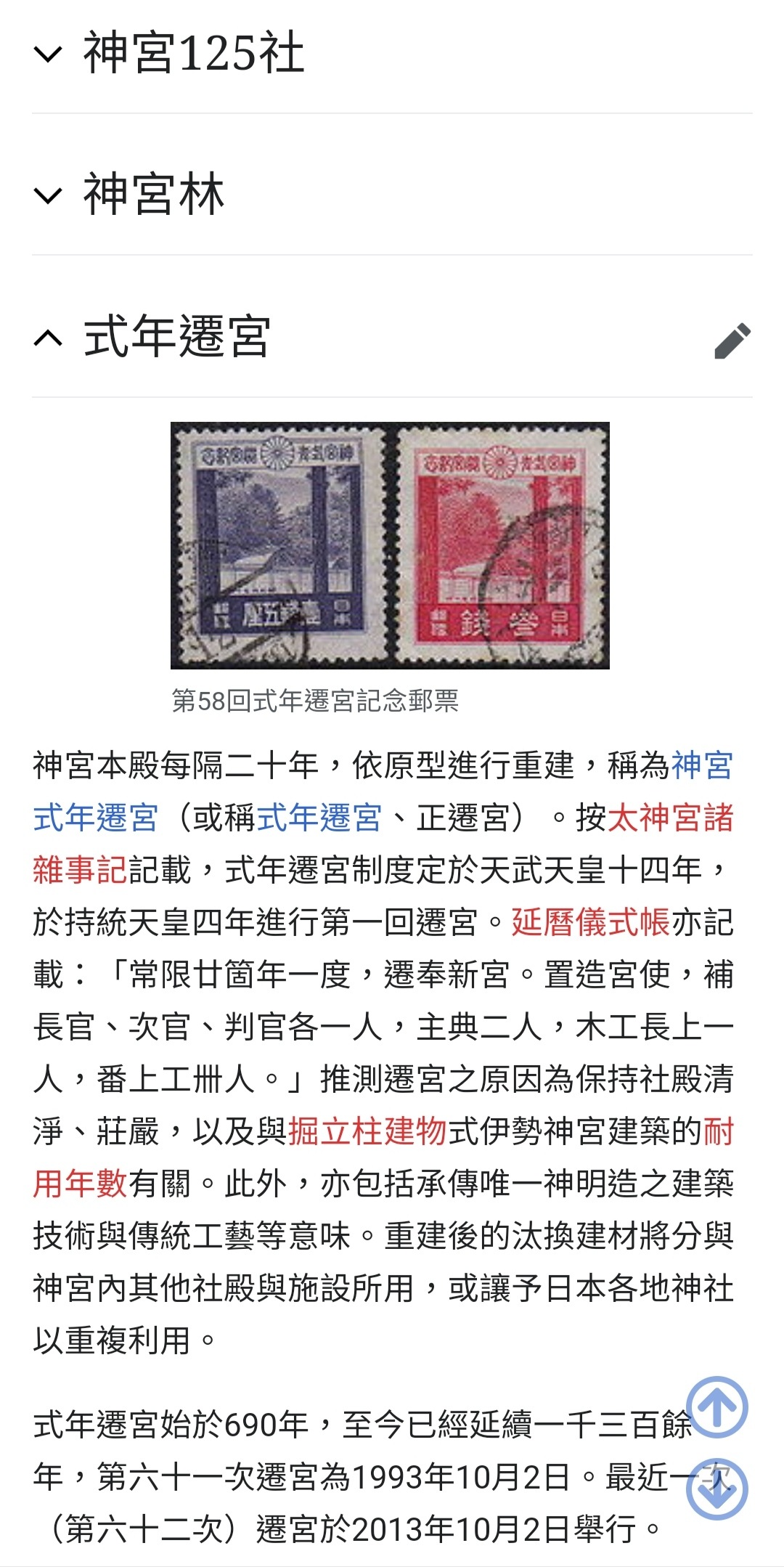Open the commemorative stamp image
Screen dimensions: 784x1567
pyautogui.click(x=390, y=545)
